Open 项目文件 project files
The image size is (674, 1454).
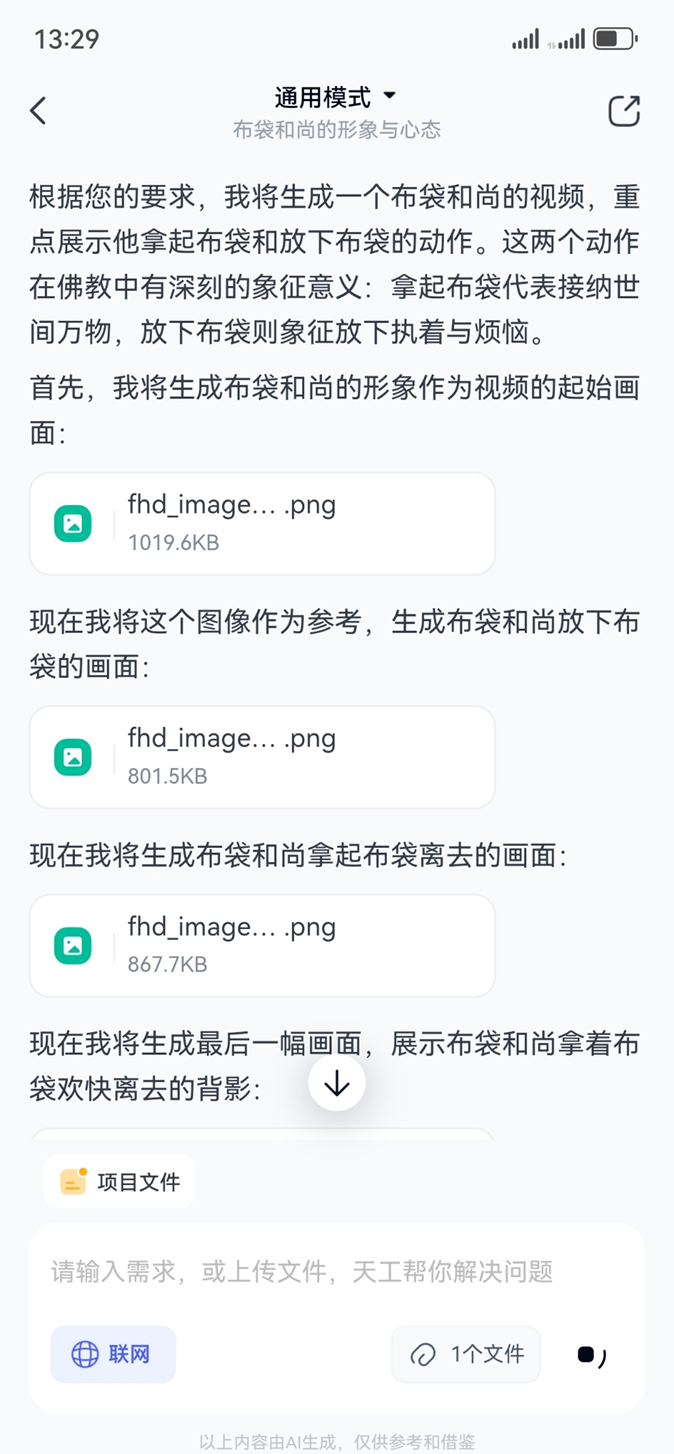pyautogui.click(x=119, y=1182)
